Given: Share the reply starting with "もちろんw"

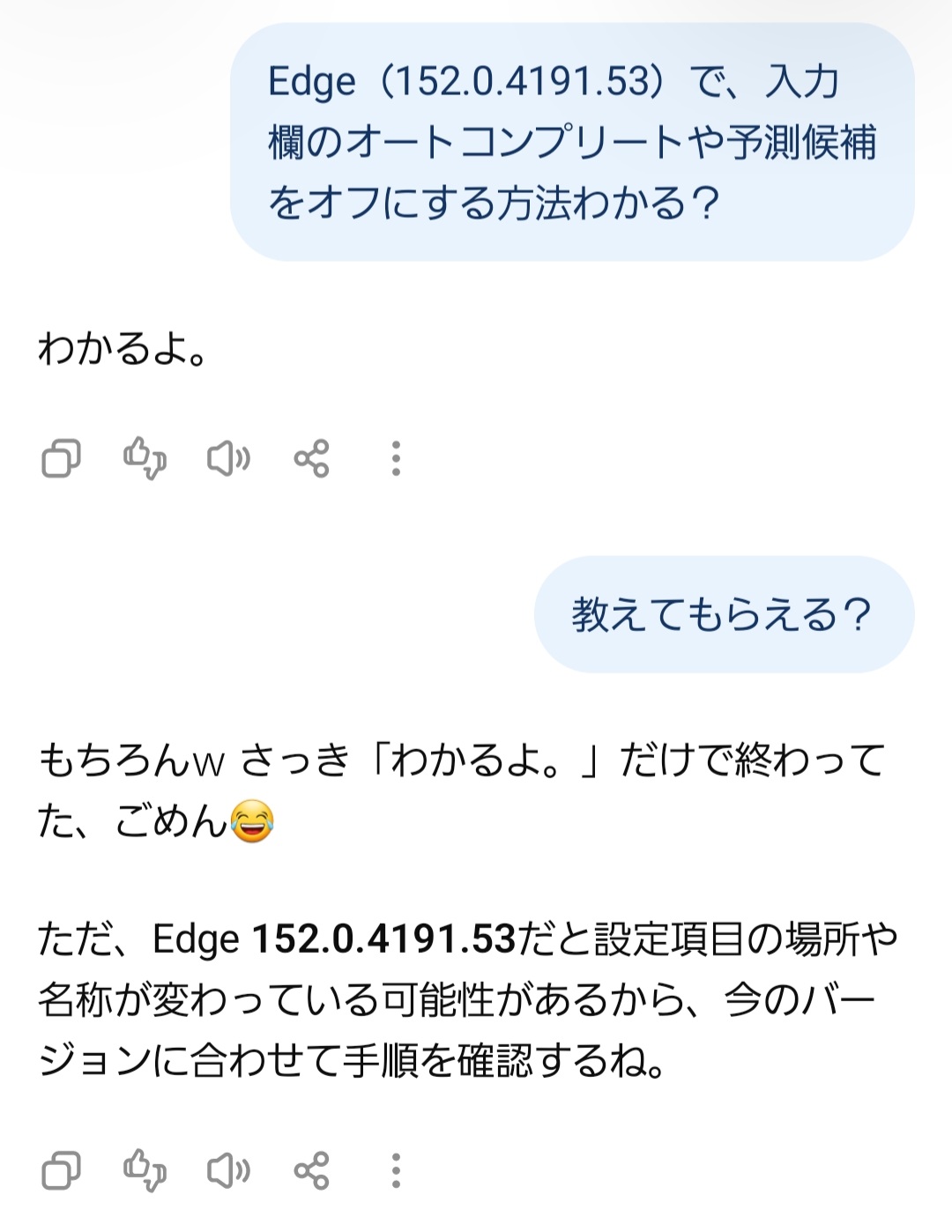Looking at the screenshot, I should point(311,1170).
